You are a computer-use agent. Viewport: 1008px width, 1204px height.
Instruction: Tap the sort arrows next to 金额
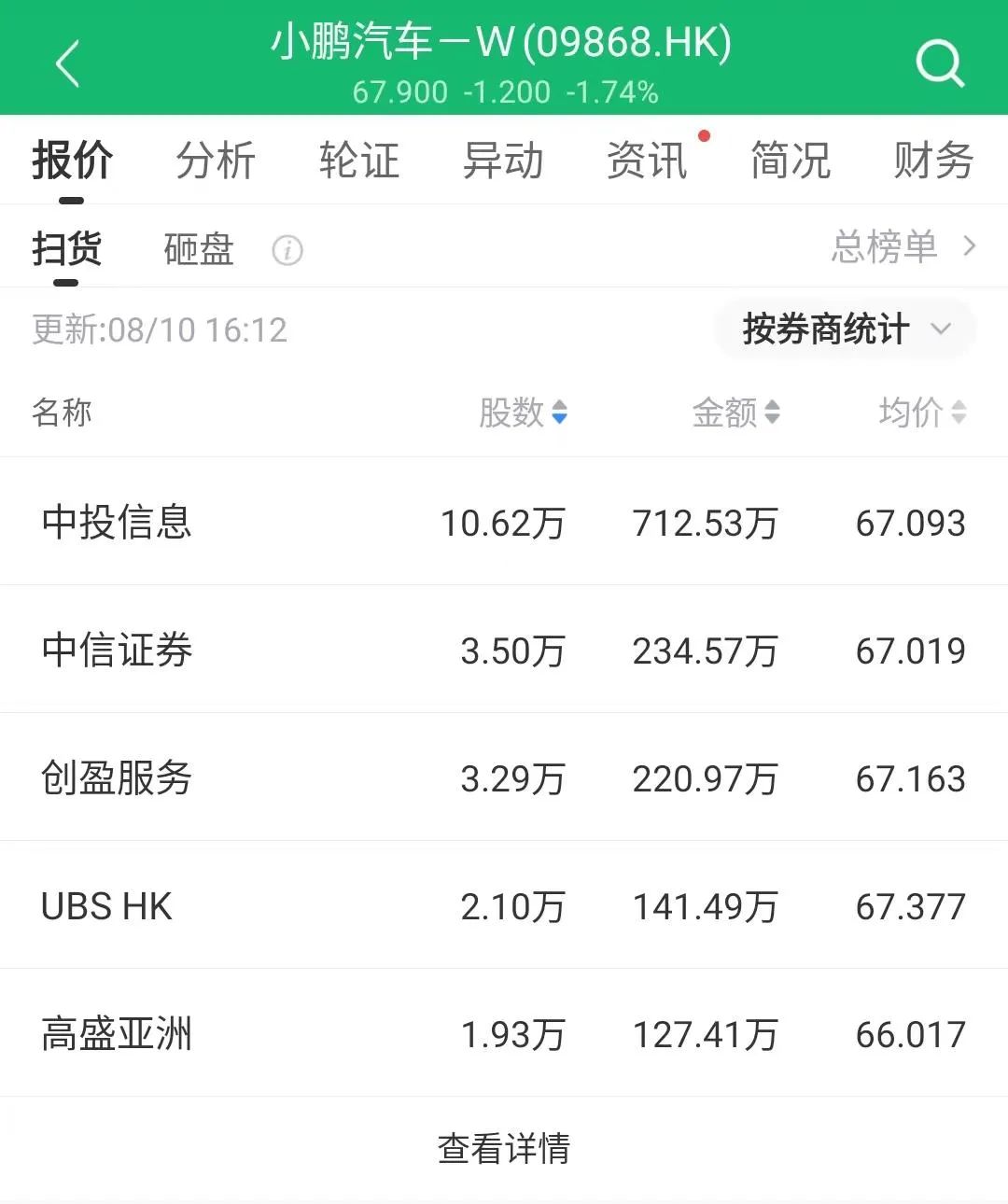click(x=771, y=413)
